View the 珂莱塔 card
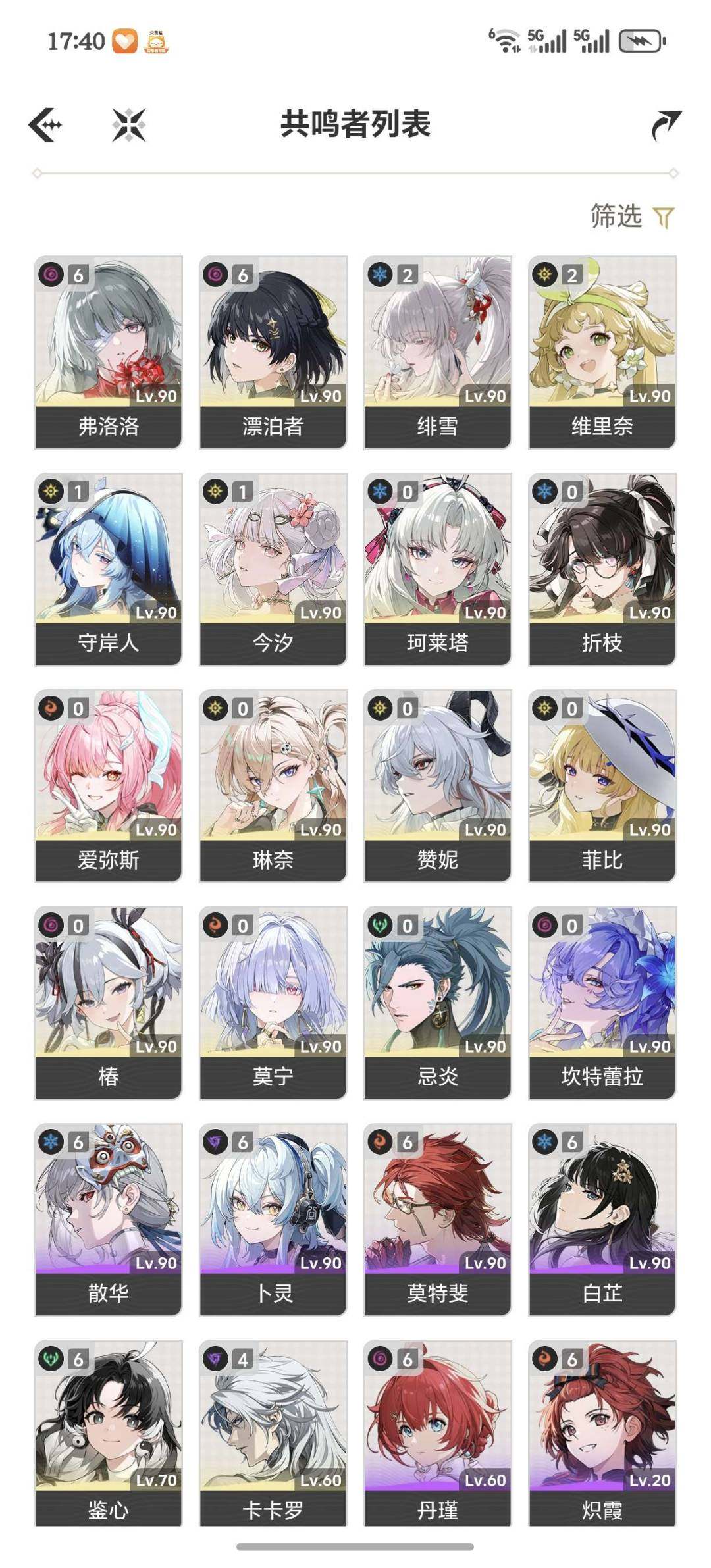Viewport: 711px width, 1568px height. click(x=438, y=569)
